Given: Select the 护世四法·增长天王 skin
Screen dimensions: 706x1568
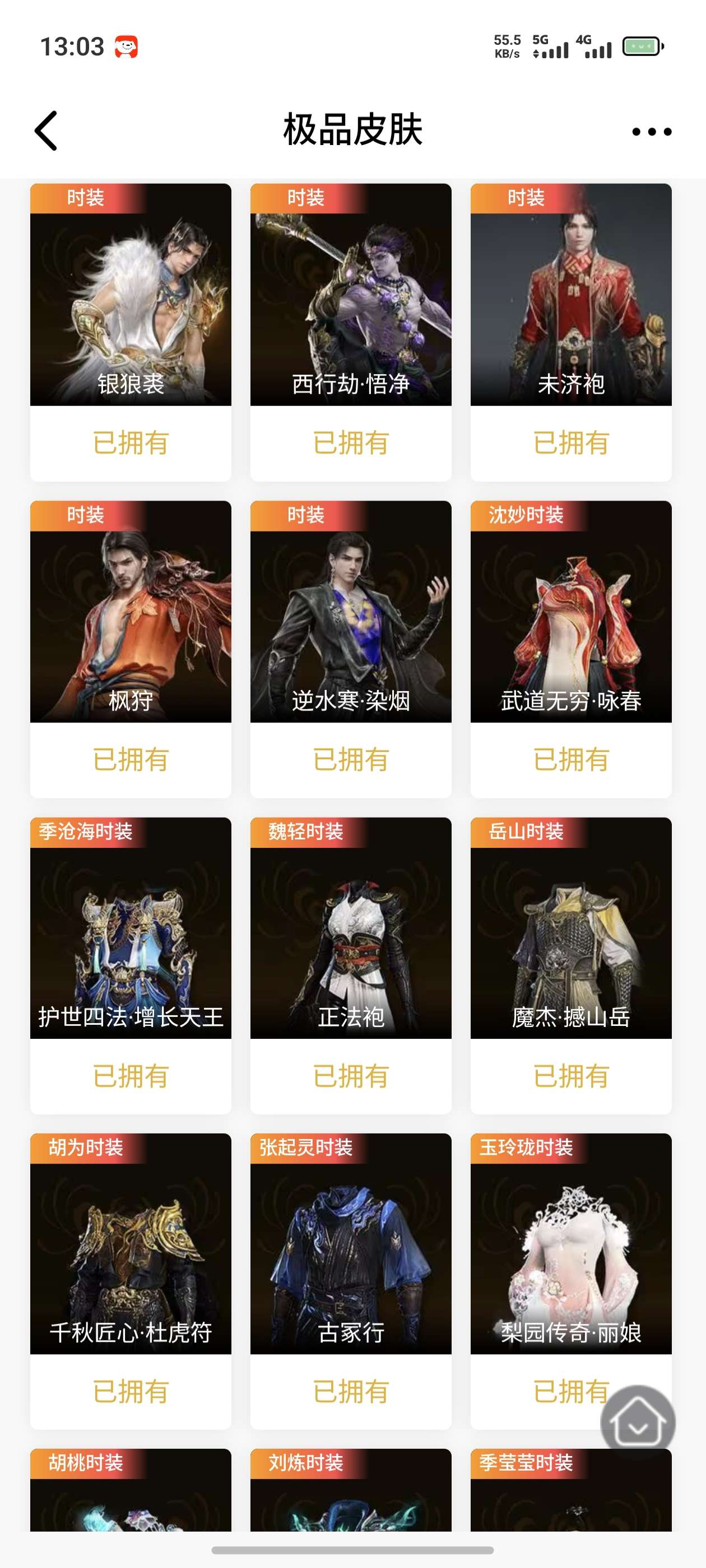Looking at the screenshot, I should [131, 937].
